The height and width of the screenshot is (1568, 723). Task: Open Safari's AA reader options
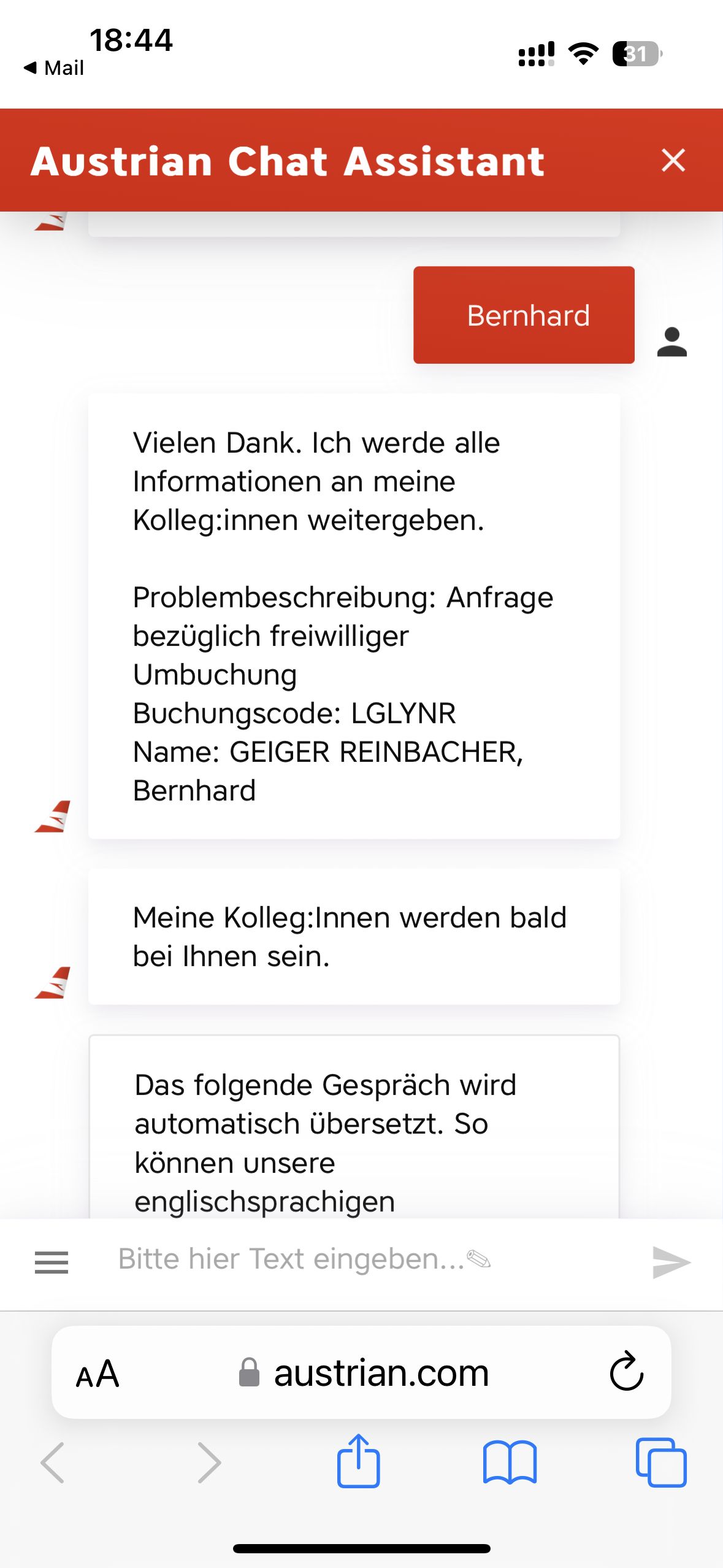[98, 1374]
